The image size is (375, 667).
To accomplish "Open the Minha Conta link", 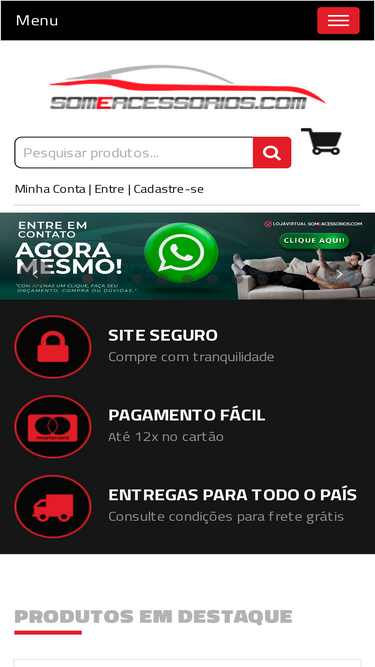I will pyautogui.click(x=50, y=189).
